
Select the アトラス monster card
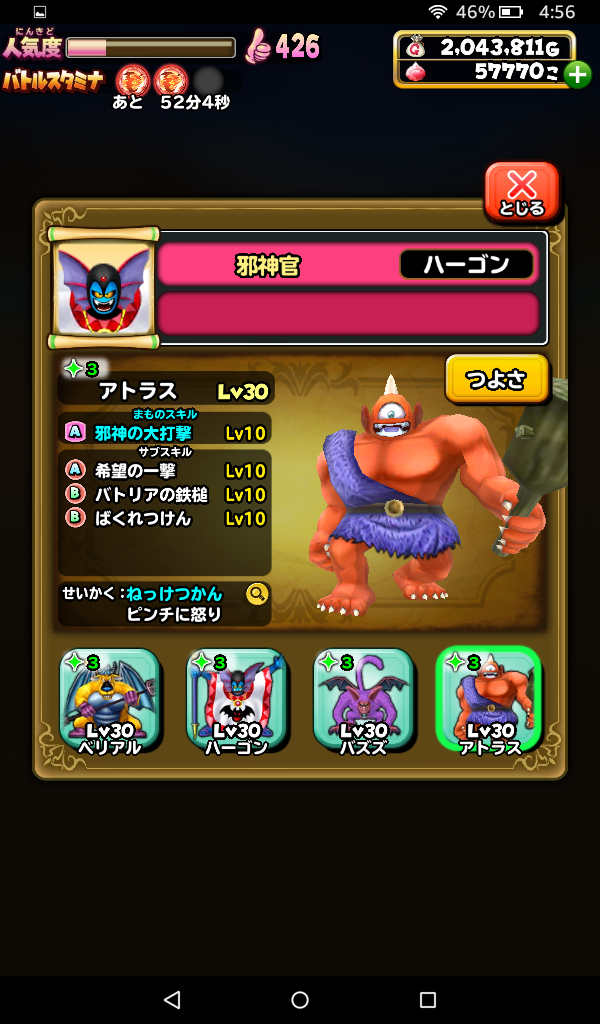pyautogui.click(x=489, y=700)
